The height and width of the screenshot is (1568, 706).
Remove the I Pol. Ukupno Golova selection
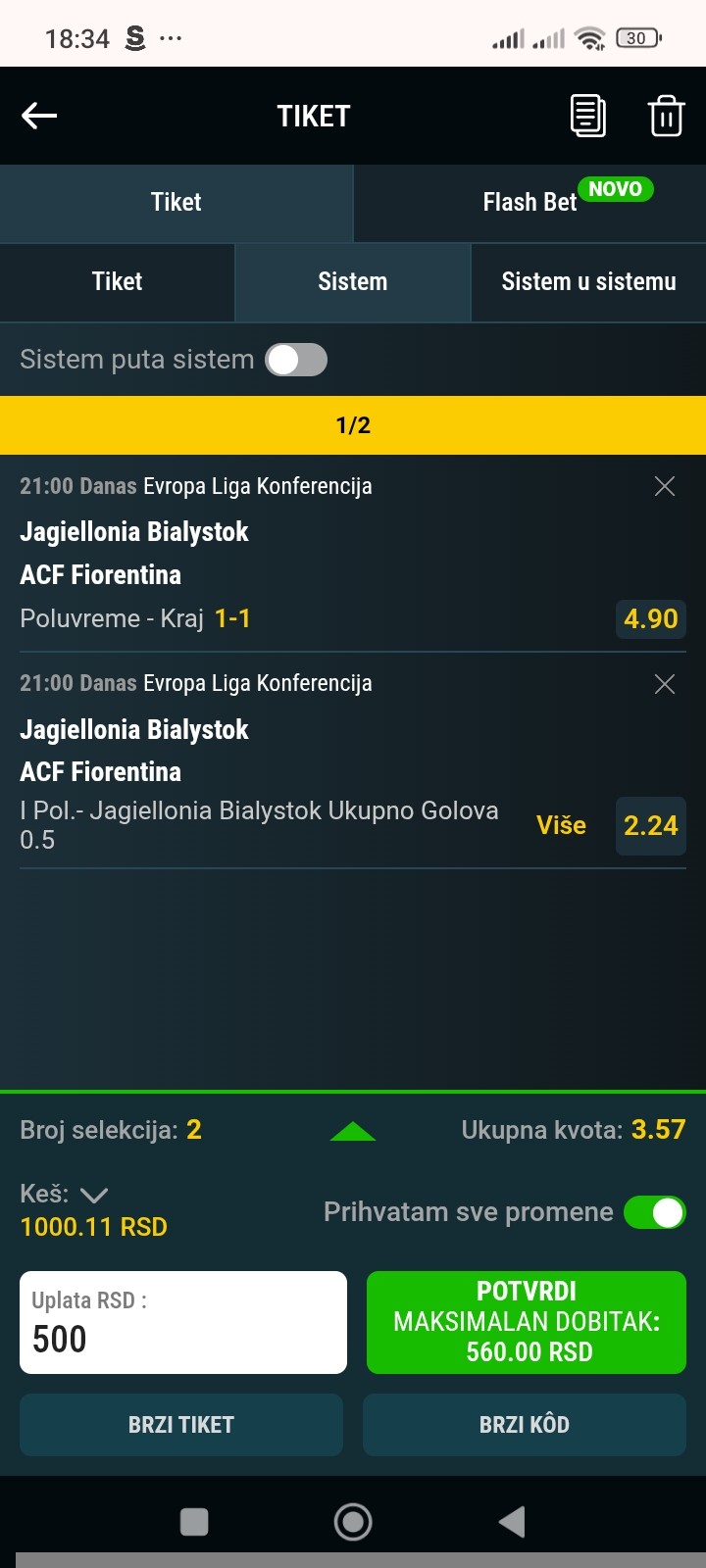coord(664,684)
